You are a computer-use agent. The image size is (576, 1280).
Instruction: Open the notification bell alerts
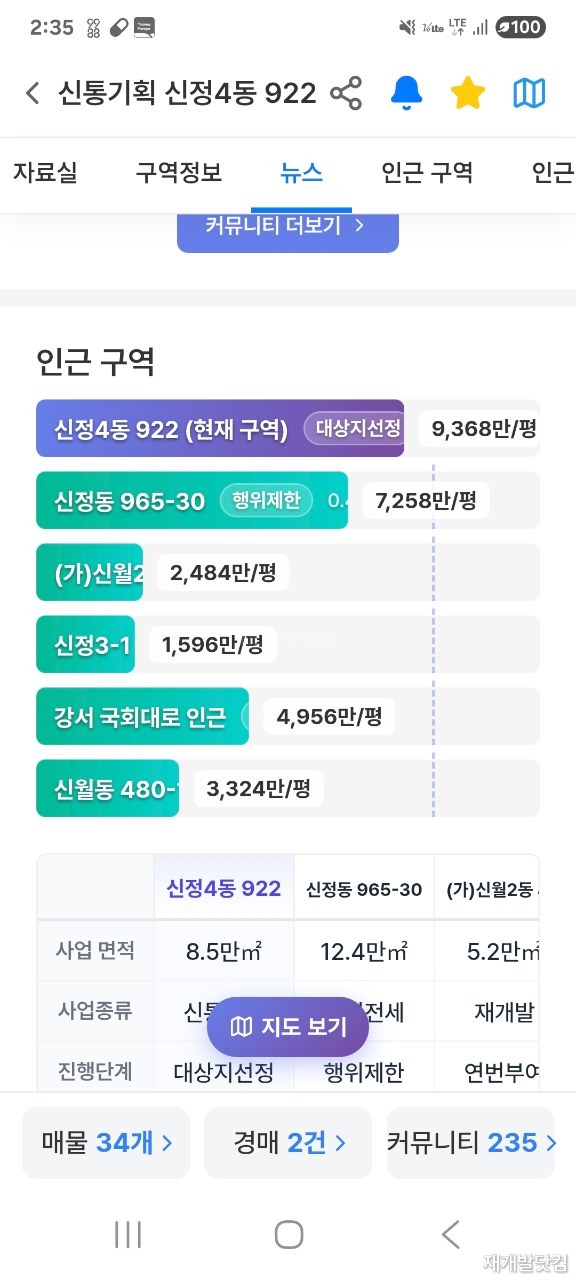coord(407,94)
